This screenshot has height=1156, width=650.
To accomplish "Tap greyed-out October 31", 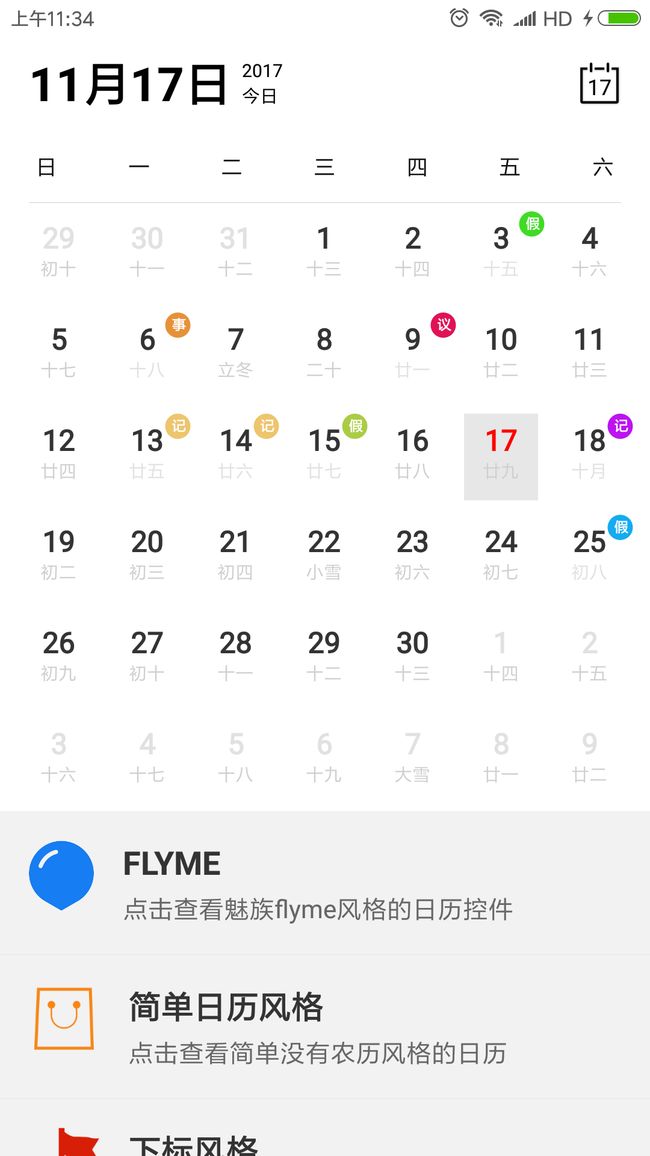I will point(236,253).
